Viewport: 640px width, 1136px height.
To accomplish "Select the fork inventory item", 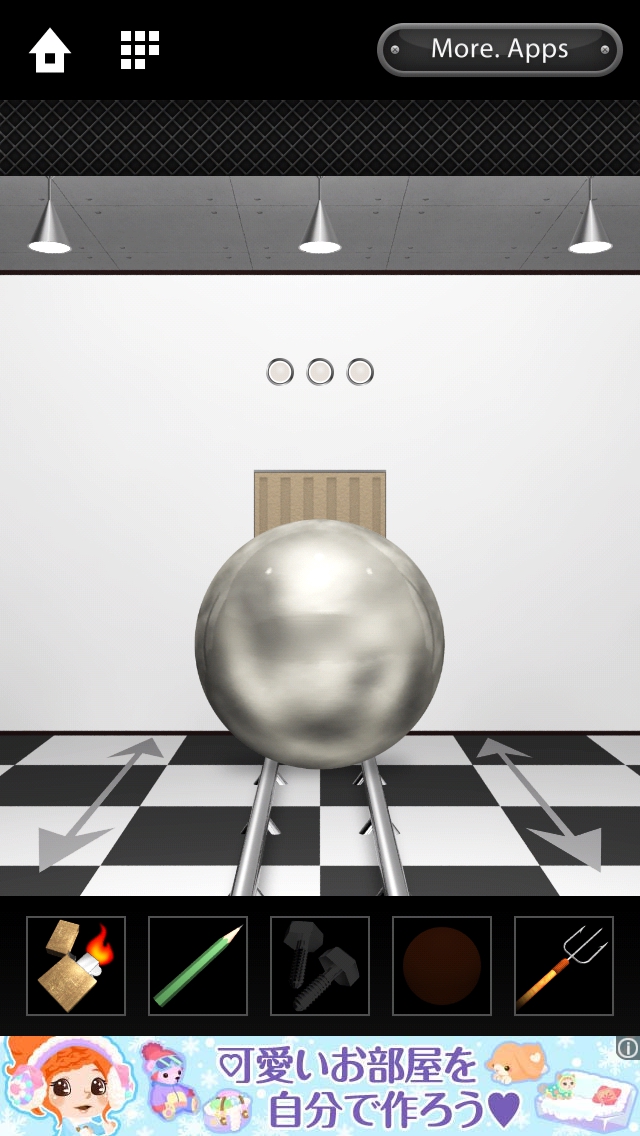I will pyautogui.click(x=564, y=965).
